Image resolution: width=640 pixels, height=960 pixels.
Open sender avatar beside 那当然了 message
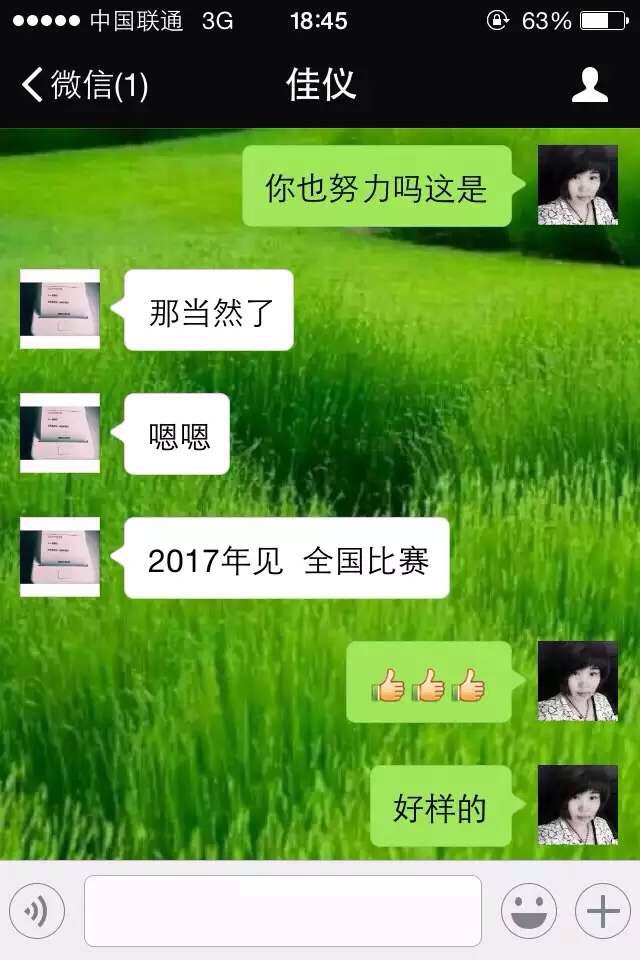pos(60,309)
